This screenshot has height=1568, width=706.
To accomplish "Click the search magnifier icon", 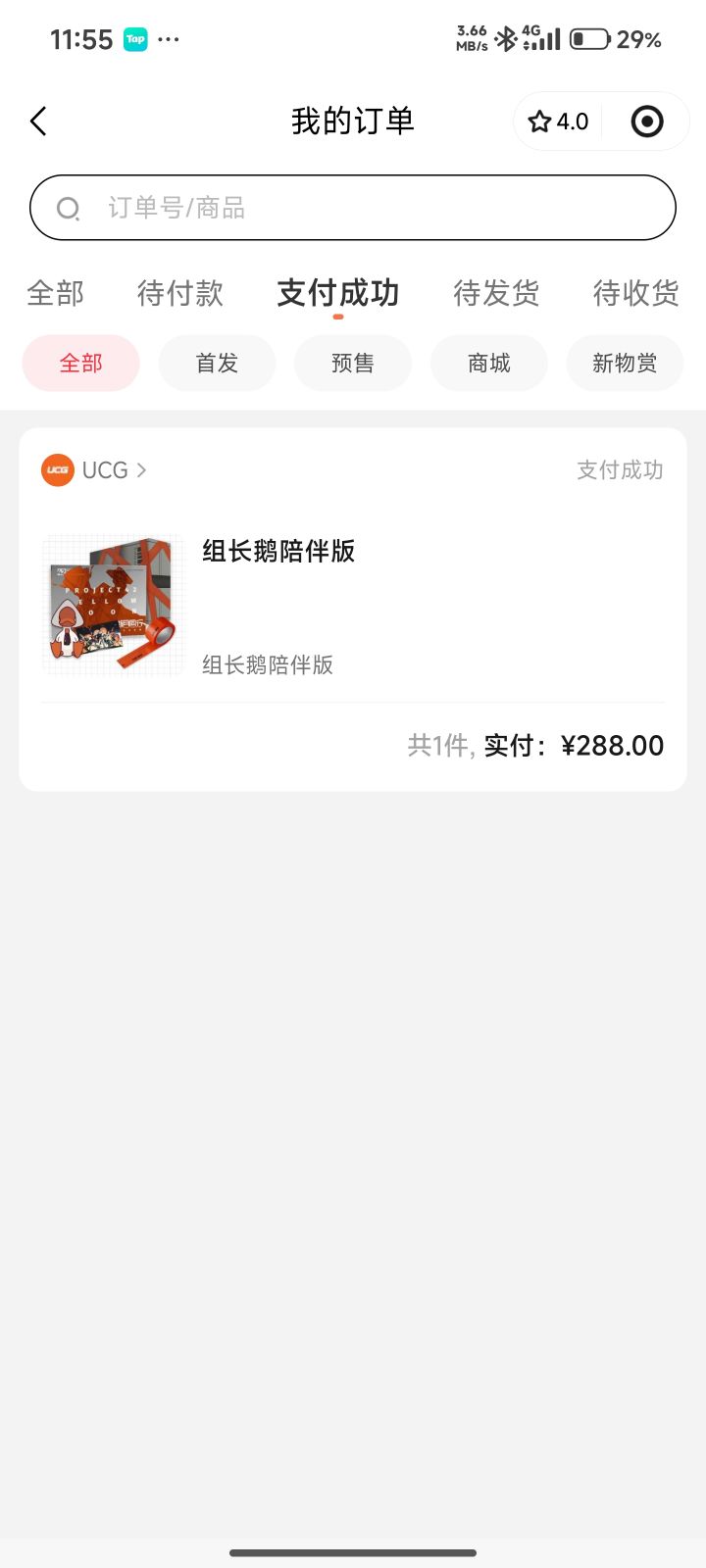I will pyautogui.click(x=68, y=208).
